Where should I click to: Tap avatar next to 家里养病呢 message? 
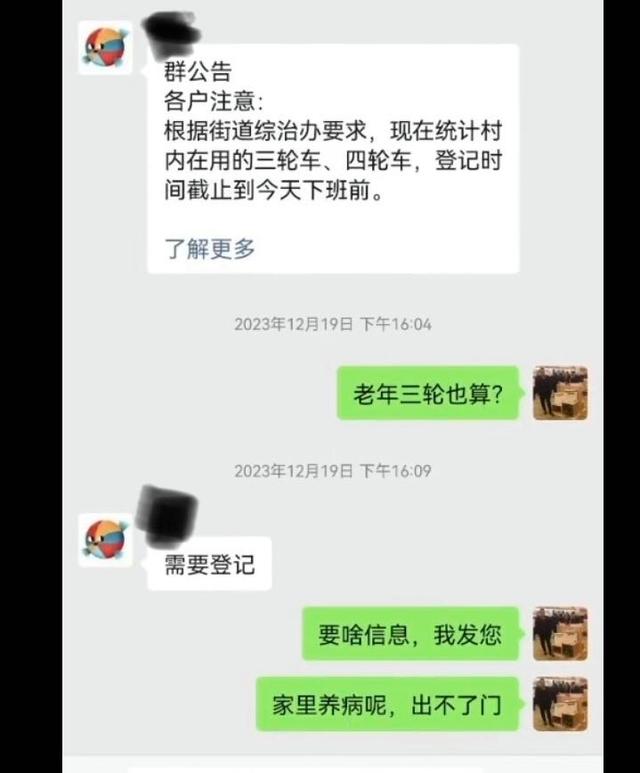coord(559,703)
